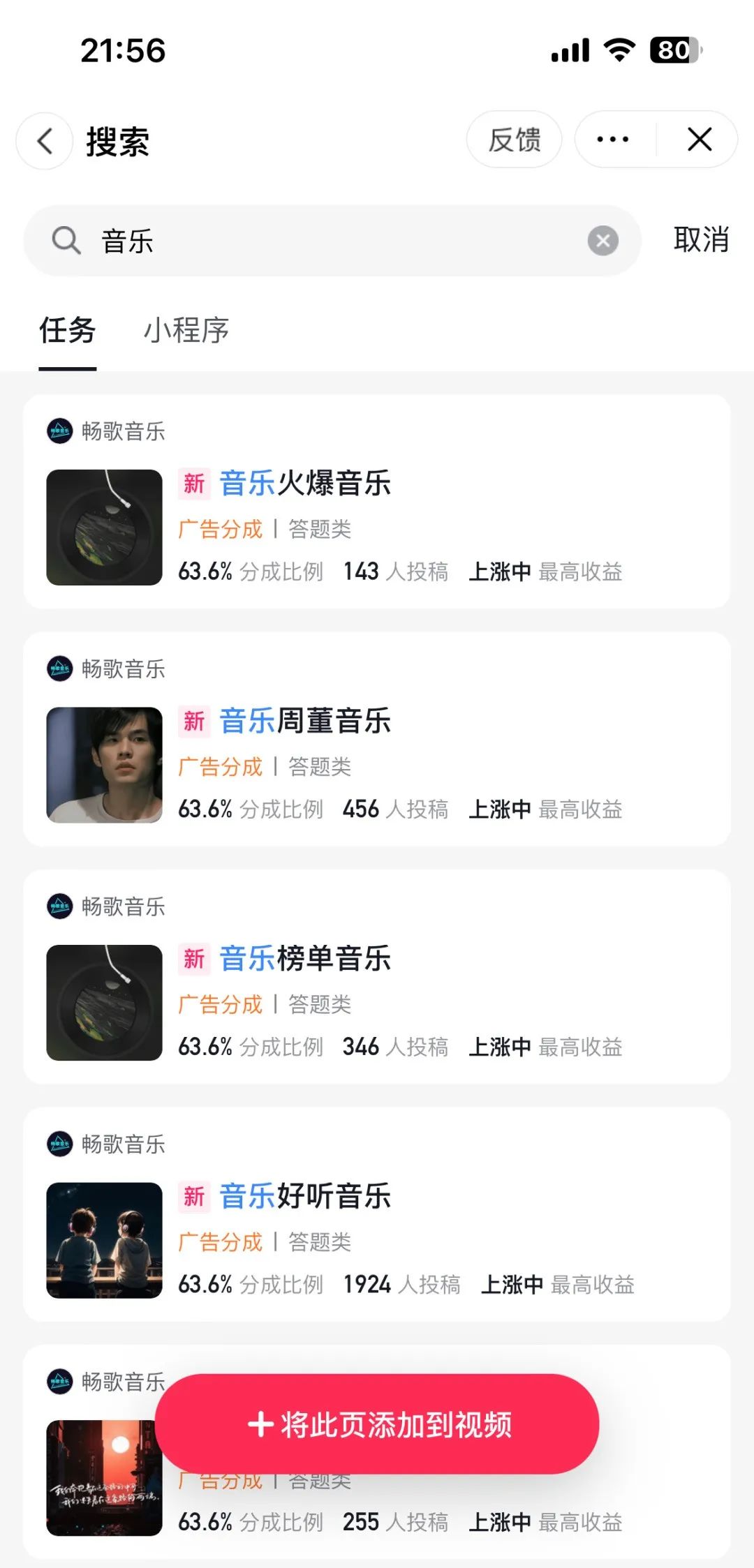This screenshot has width=754, height=1568.
Task: Open the three-dot more options menu
Action: click(613, 140)
